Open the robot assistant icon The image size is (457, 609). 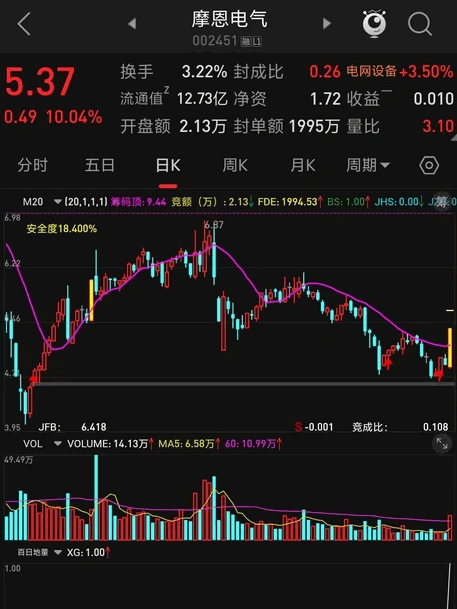(374, 24)
